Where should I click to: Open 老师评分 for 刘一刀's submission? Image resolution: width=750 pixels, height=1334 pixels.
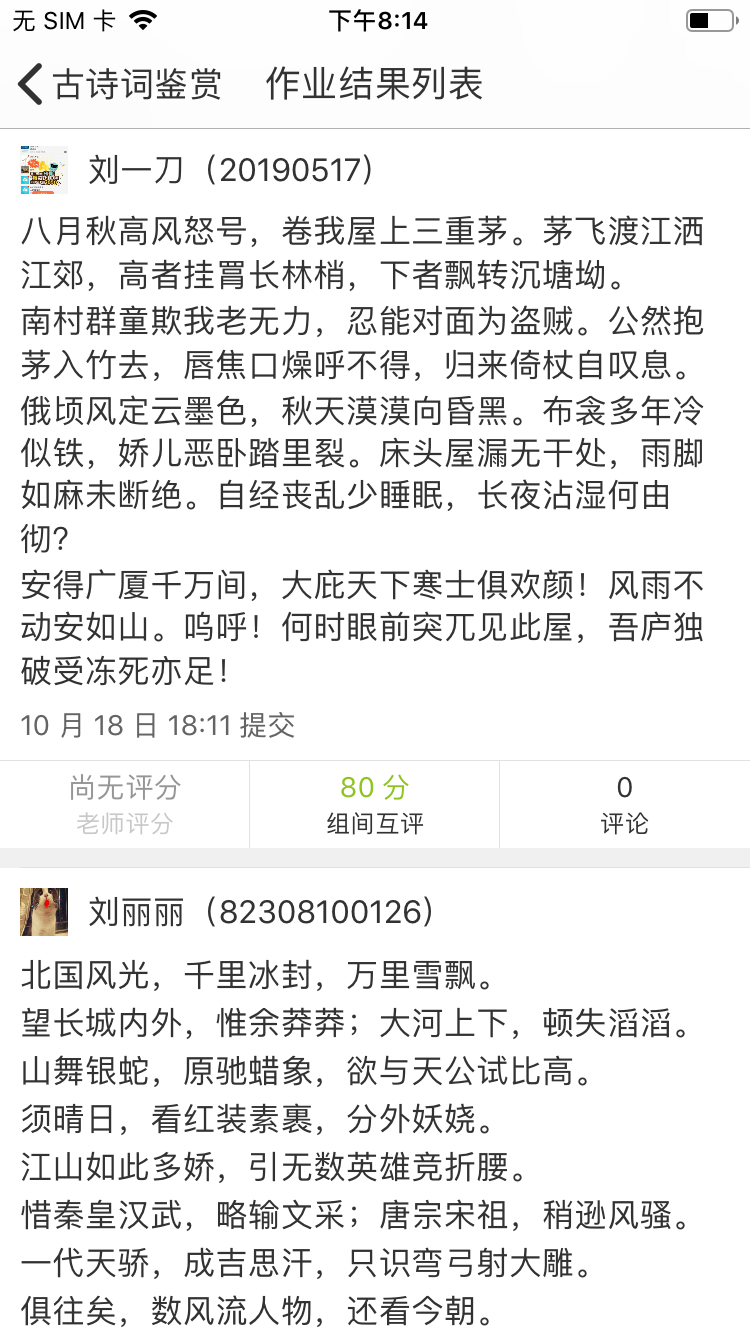coord(125,805)
